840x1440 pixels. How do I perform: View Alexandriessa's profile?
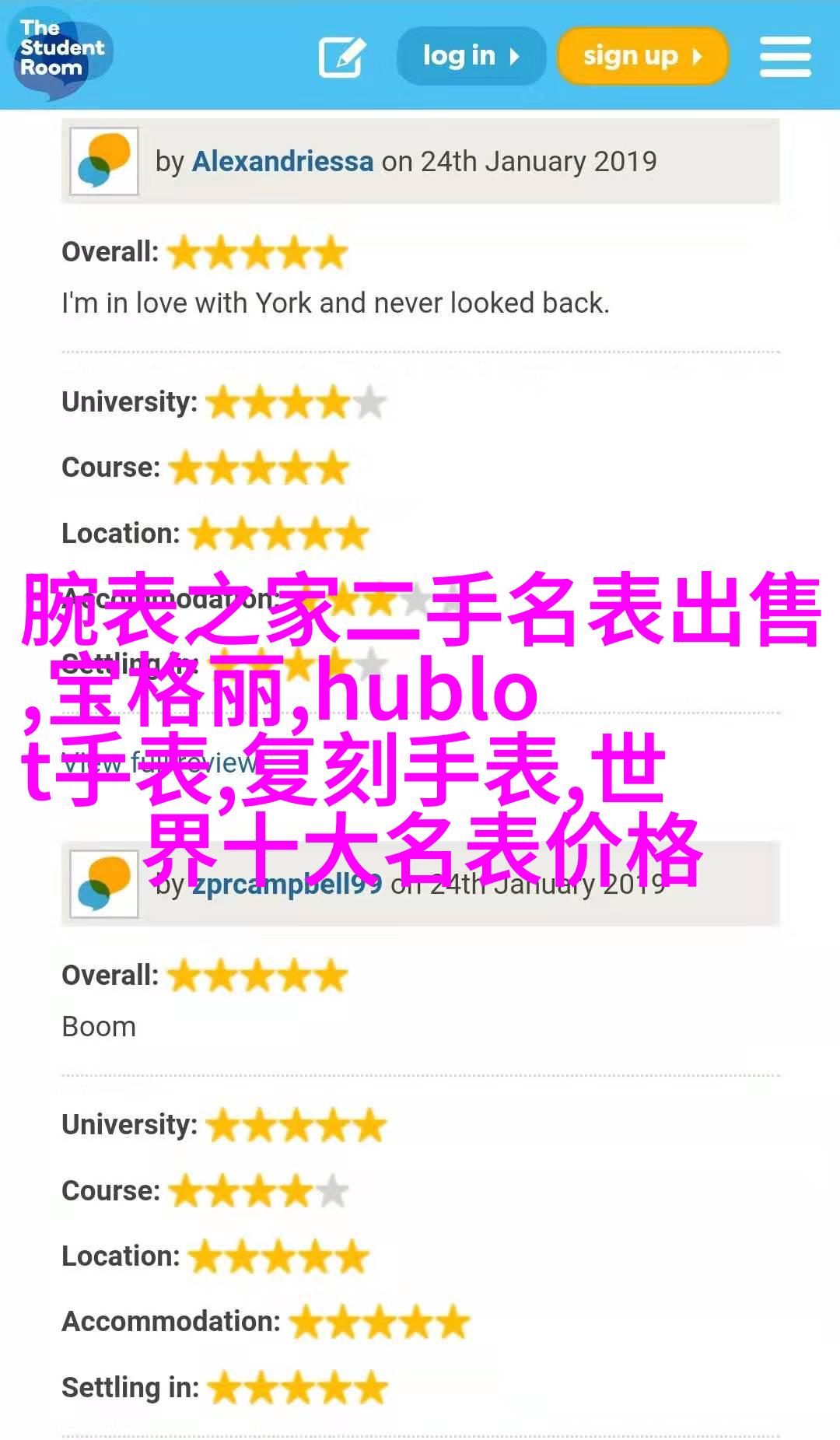pyautogui.click(x=282, y=162)
